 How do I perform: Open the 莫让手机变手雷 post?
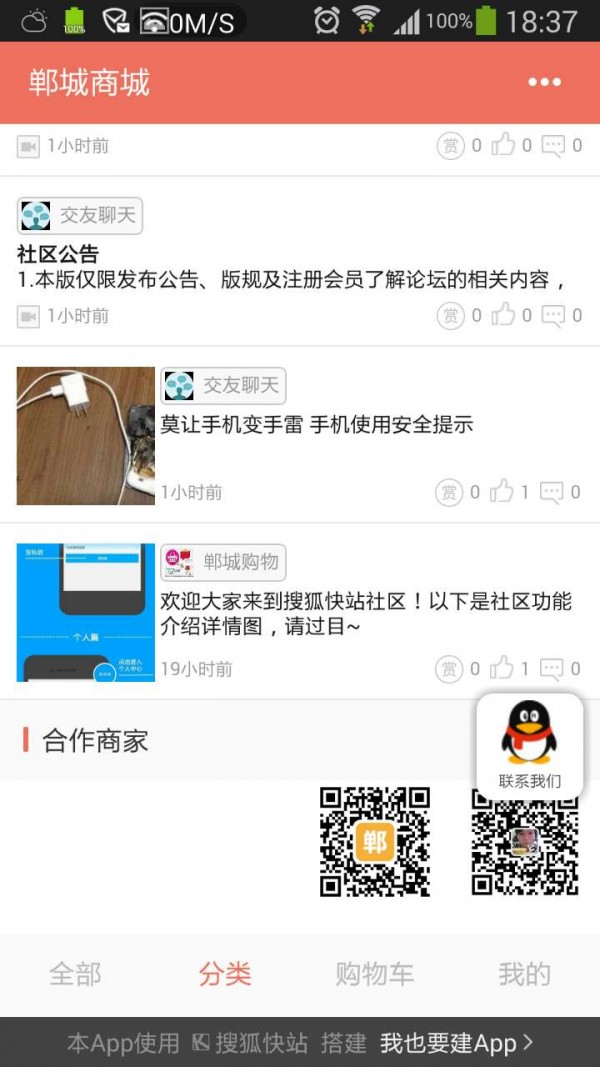316,425
